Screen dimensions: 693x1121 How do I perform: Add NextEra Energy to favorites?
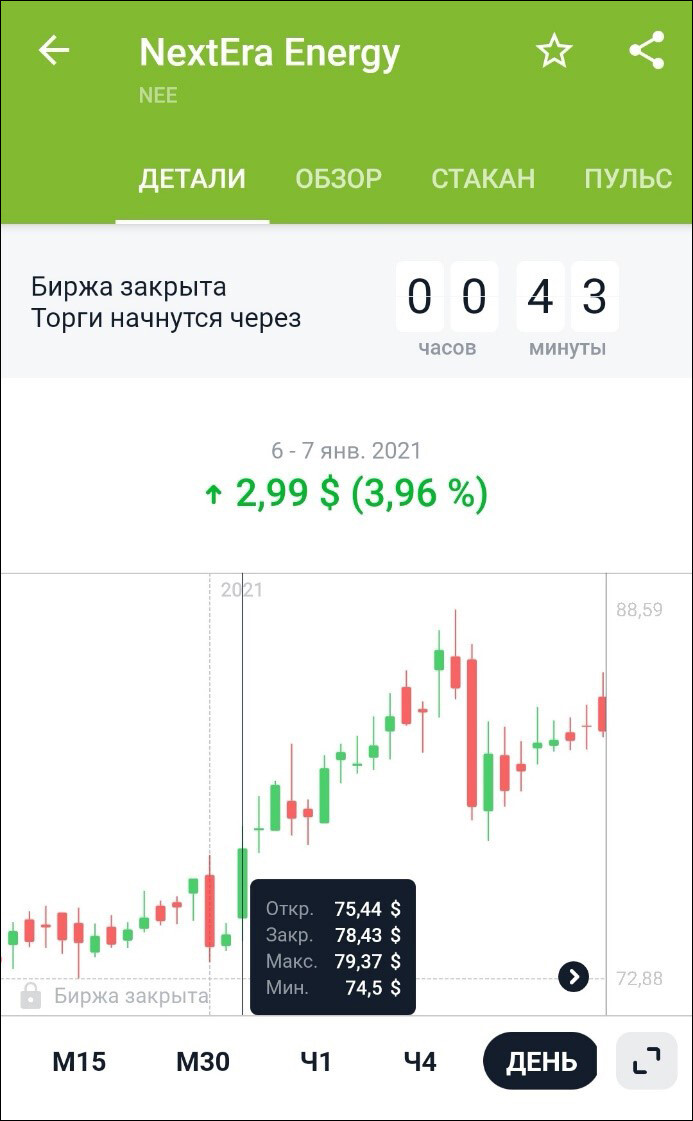pyautogui.click(x=554, y=51)
